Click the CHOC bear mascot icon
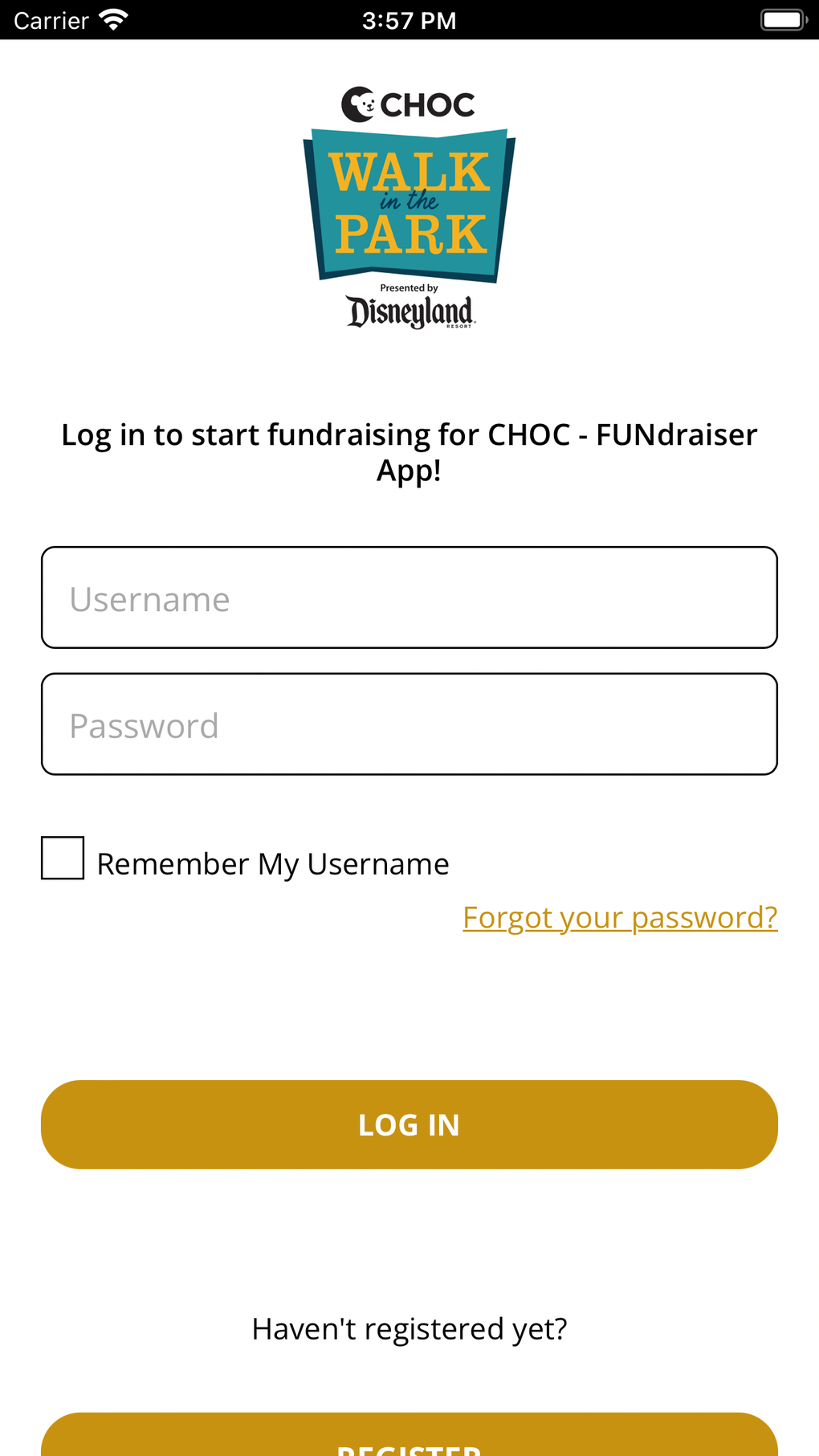The height and width of the screenshot is (1456, 819). [x=359, y=103]
